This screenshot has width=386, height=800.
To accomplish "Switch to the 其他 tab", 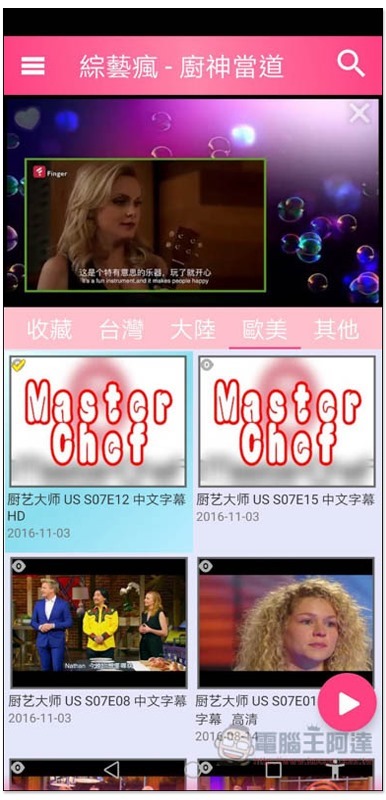I will click(336, 329).
